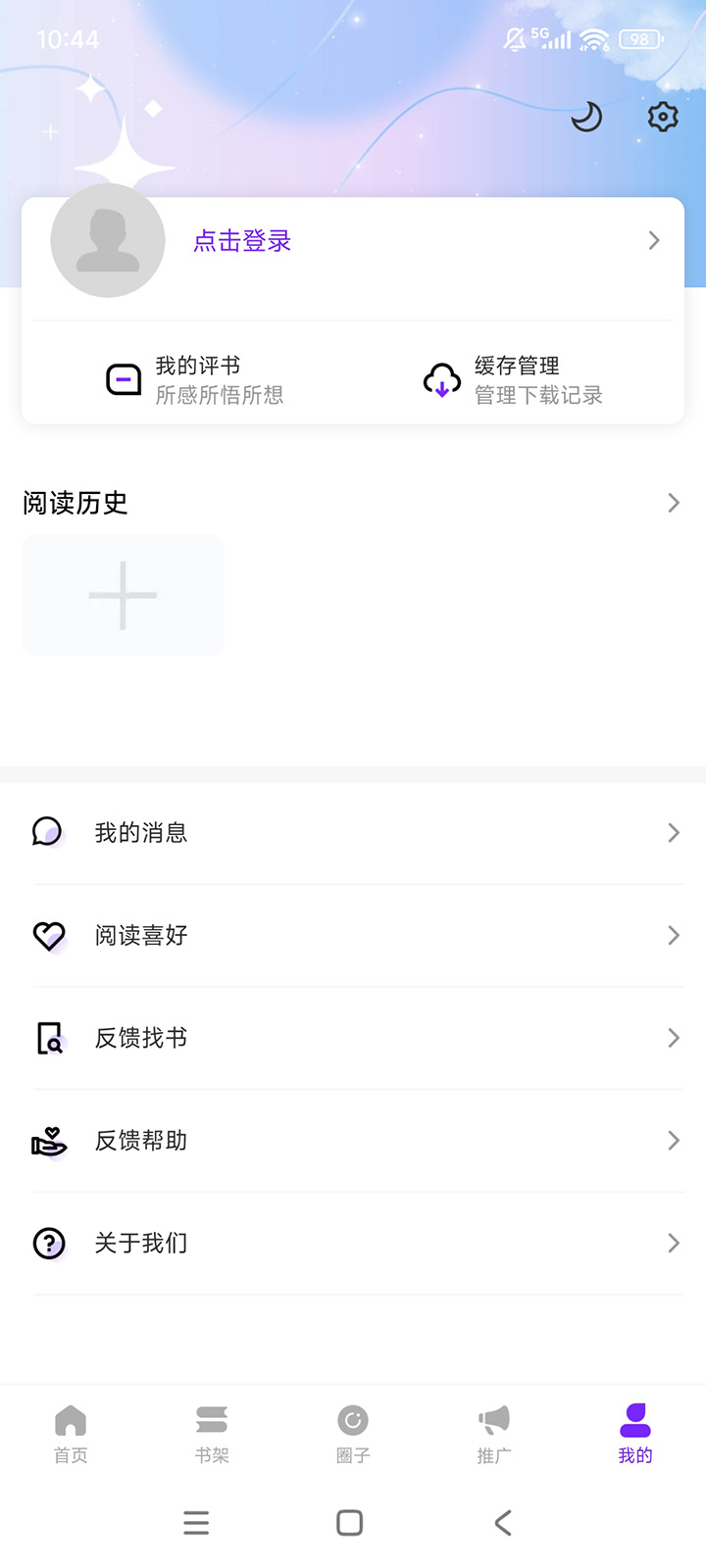Switch to the 书架 tab
The width and height of the screenshot is (706, 1568).
coord(211,1433)
